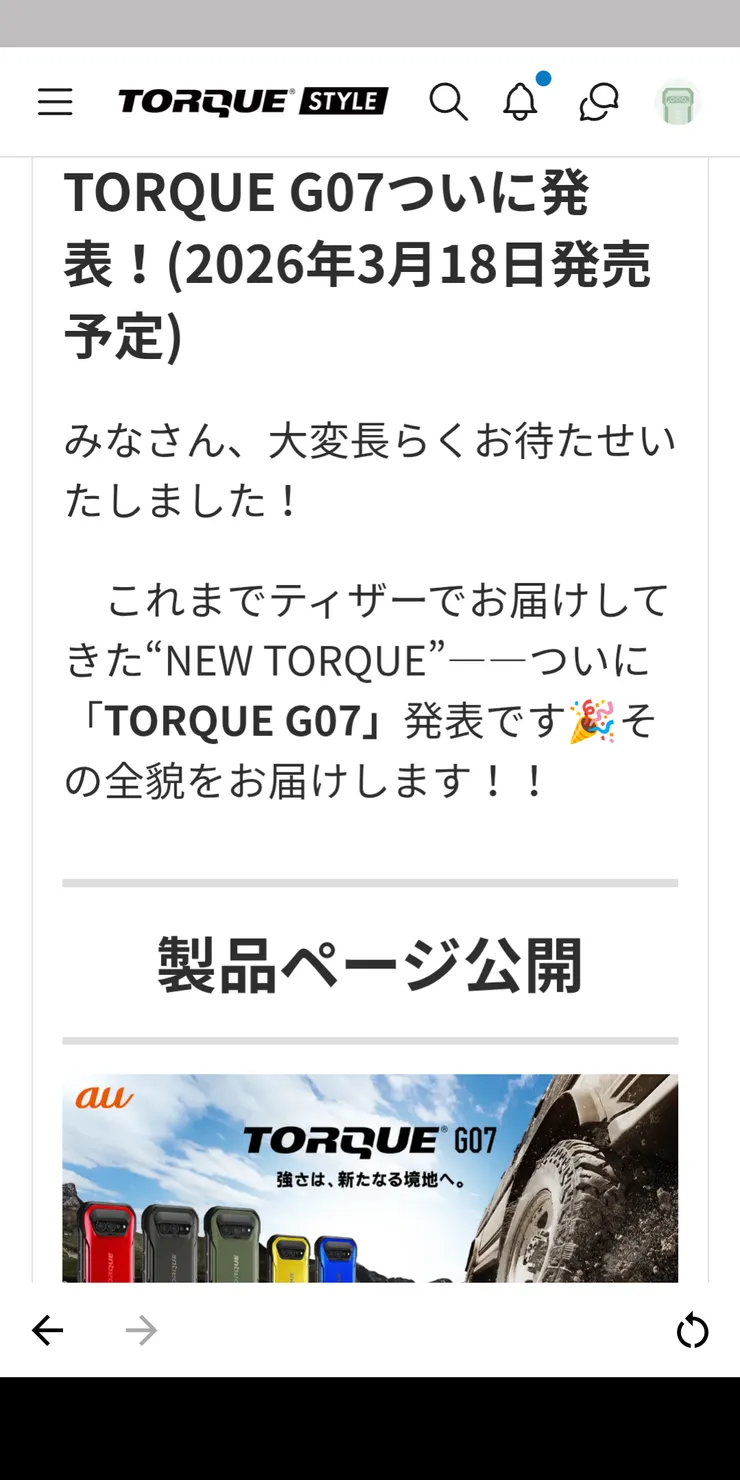Check notifications via the bell icon
Screen dimensions: 740x1480
click(x=520, y=102)
